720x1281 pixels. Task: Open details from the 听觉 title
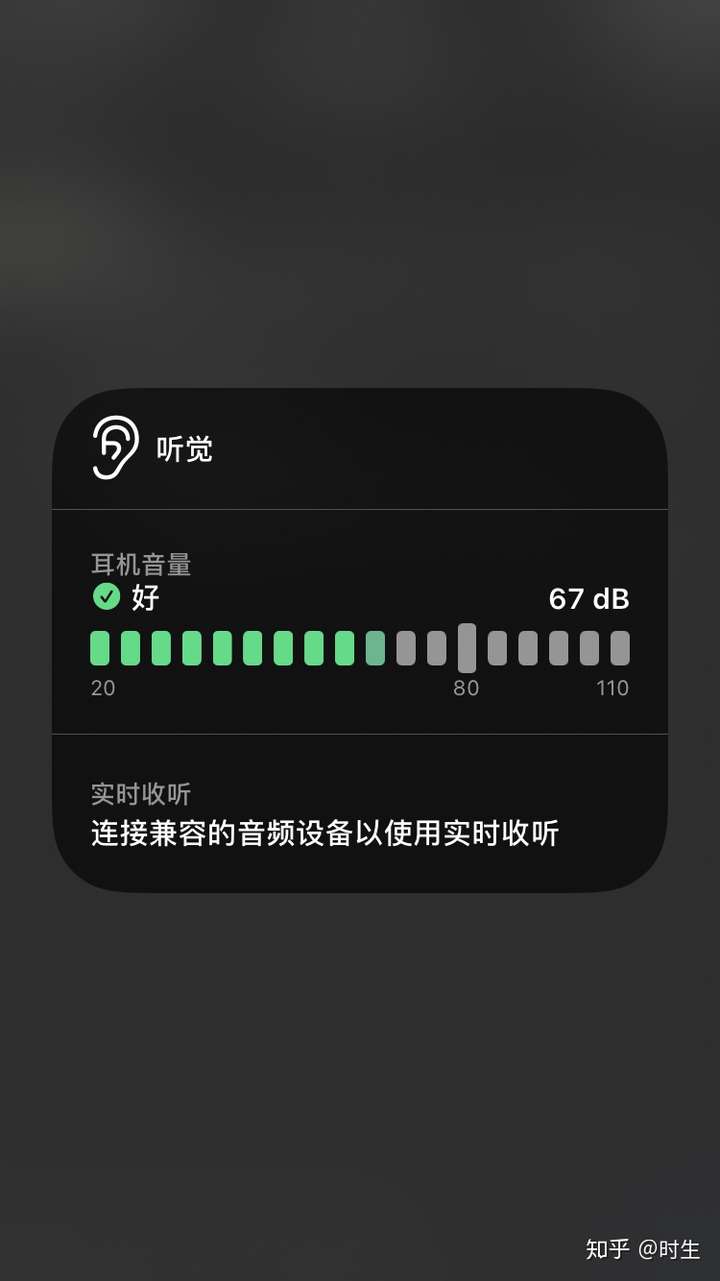pos(185,451)
